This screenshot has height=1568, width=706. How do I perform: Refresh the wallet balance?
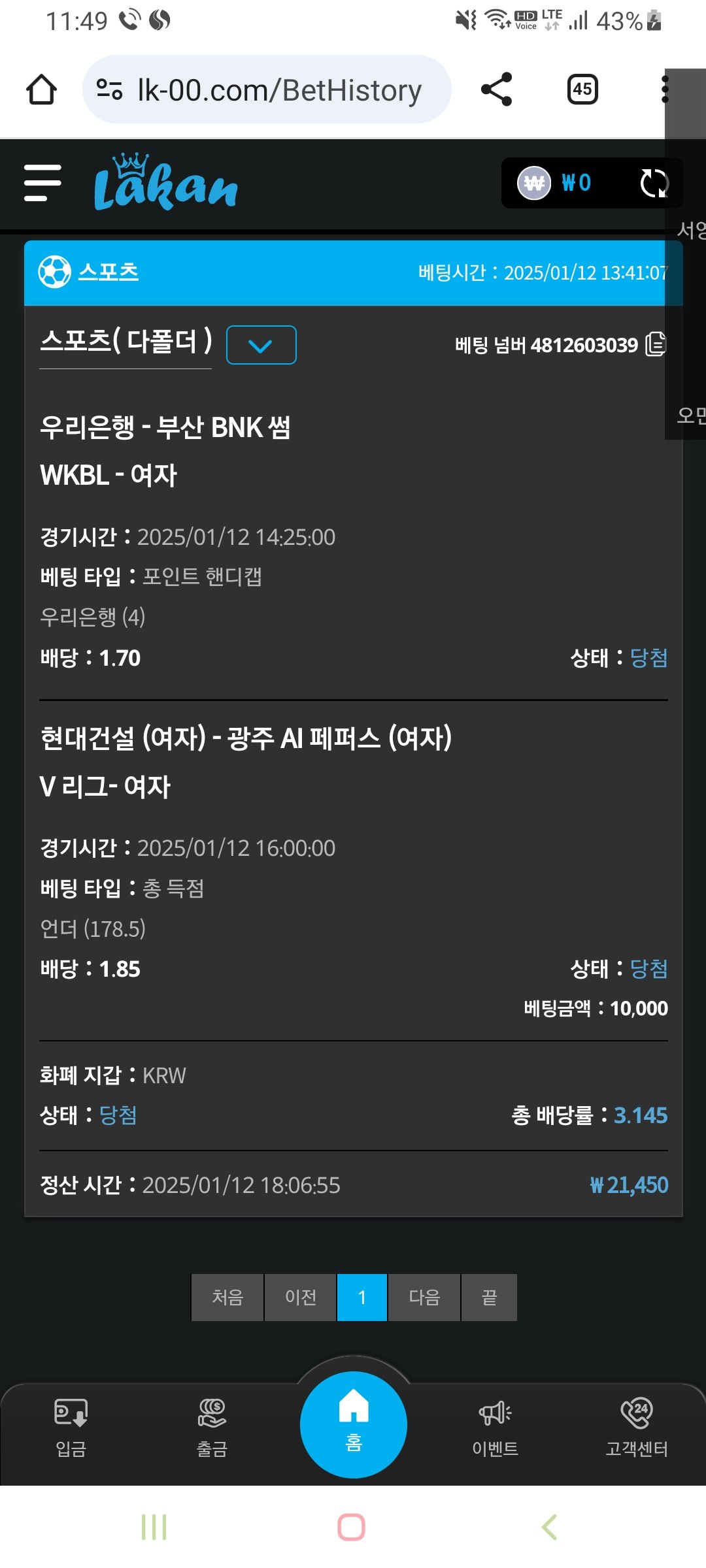[x=654, y=183]
